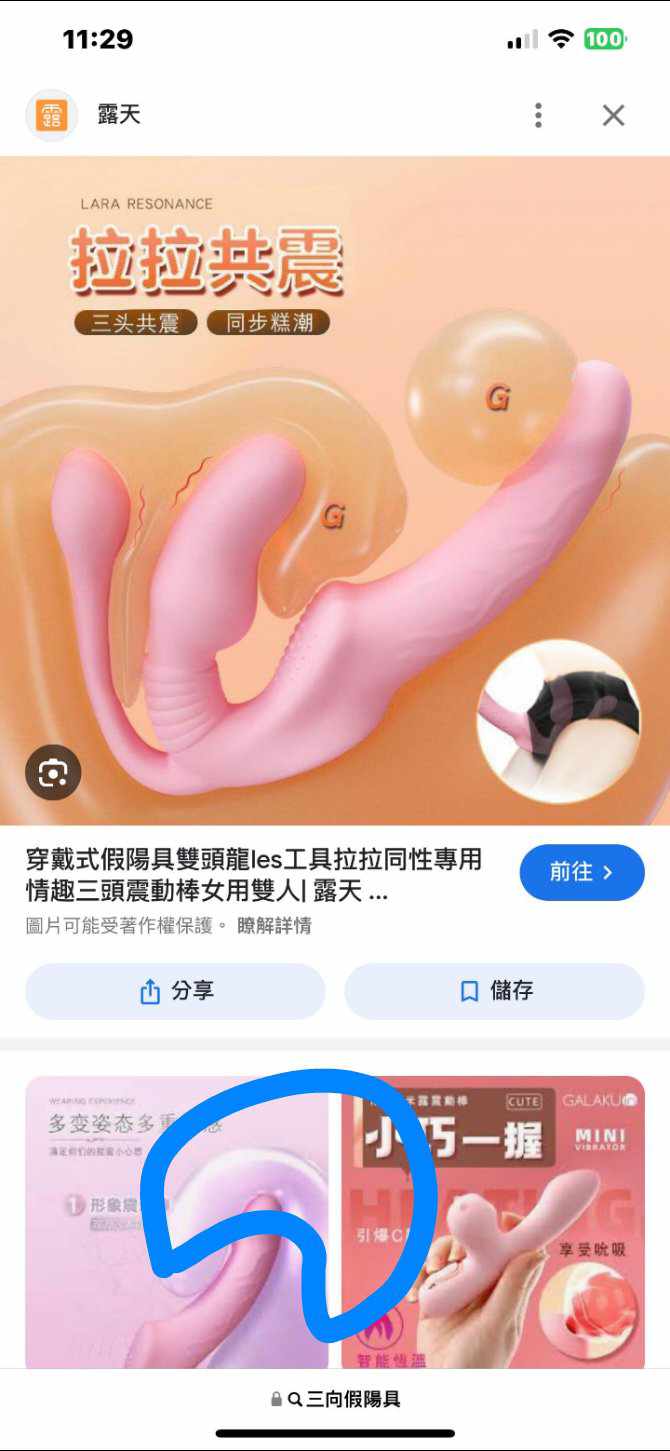Search the image with Lens icon
The height and width of the screenshot is (1451, 670).
coord(52,772)
